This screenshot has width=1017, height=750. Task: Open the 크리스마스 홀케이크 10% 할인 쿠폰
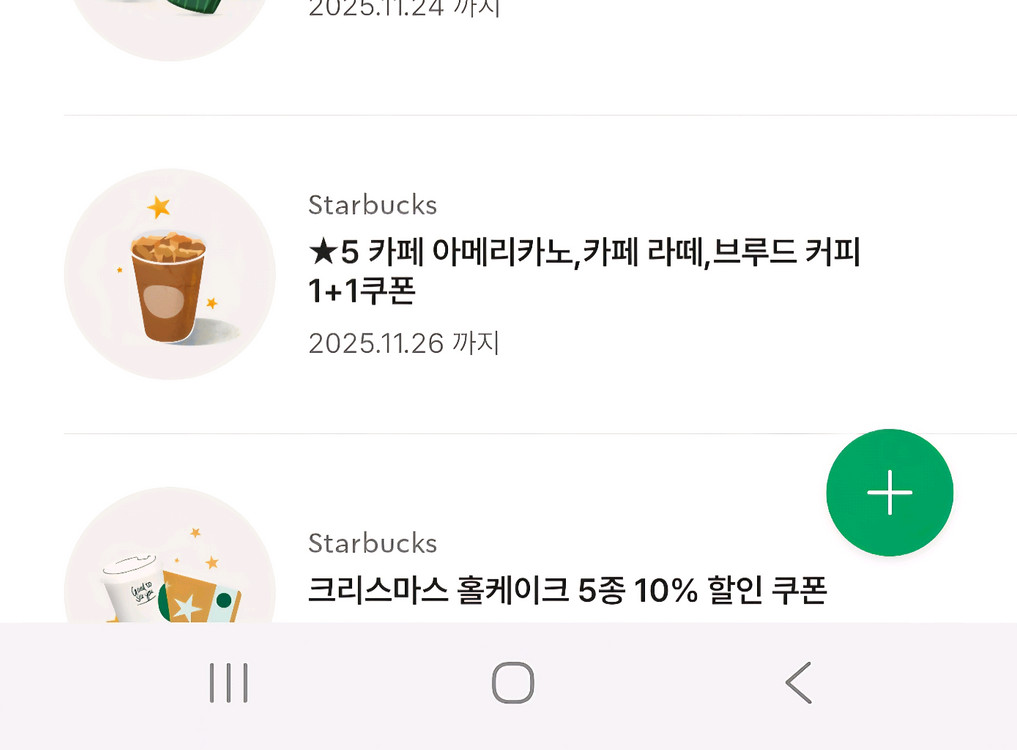point(567,590)
